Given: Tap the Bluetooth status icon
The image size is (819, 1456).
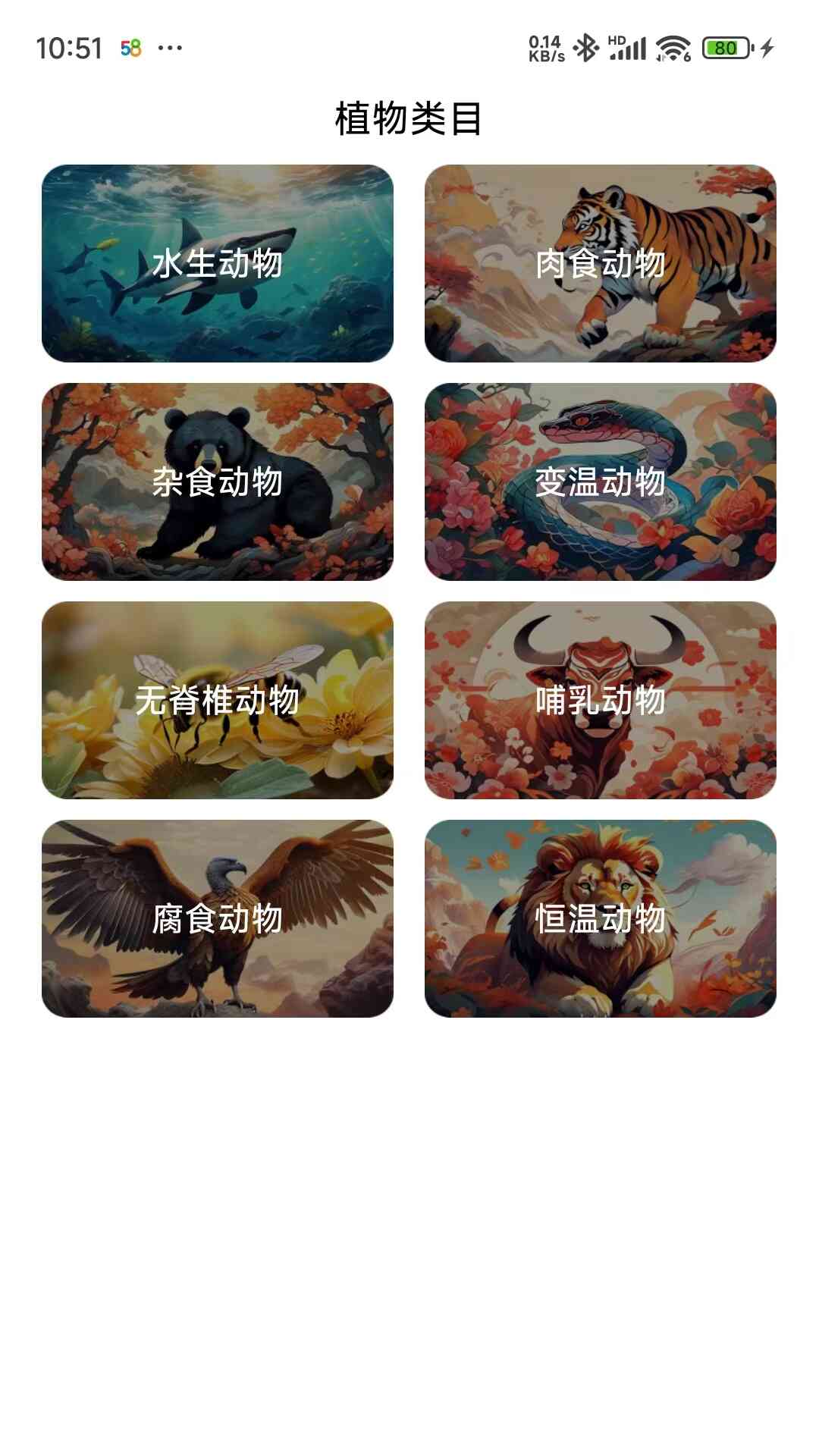Looking at the screenshot, I should click(584, 47).
